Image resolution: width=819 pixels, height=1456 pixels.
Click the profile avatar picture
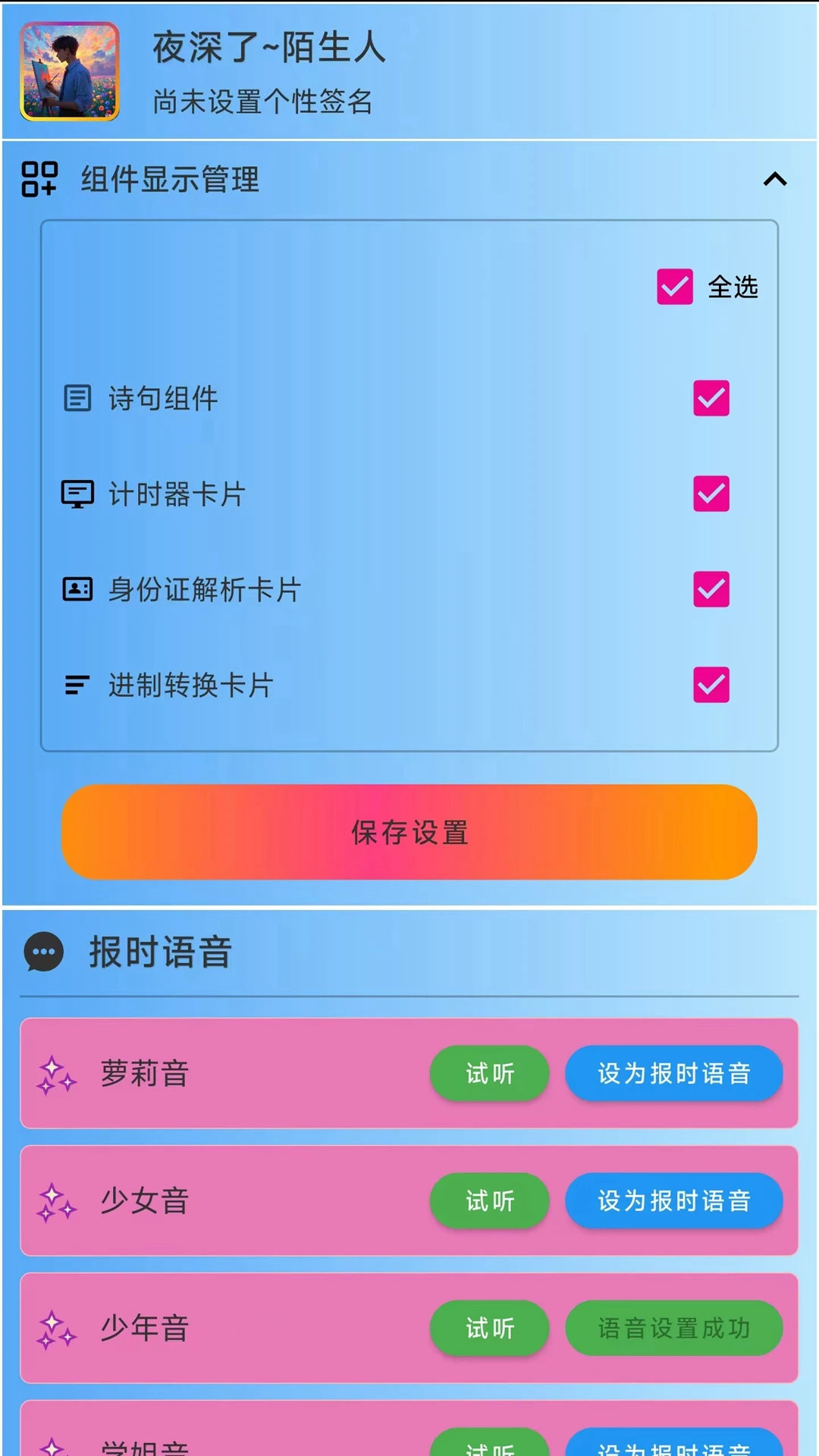[x=69, y=70]
